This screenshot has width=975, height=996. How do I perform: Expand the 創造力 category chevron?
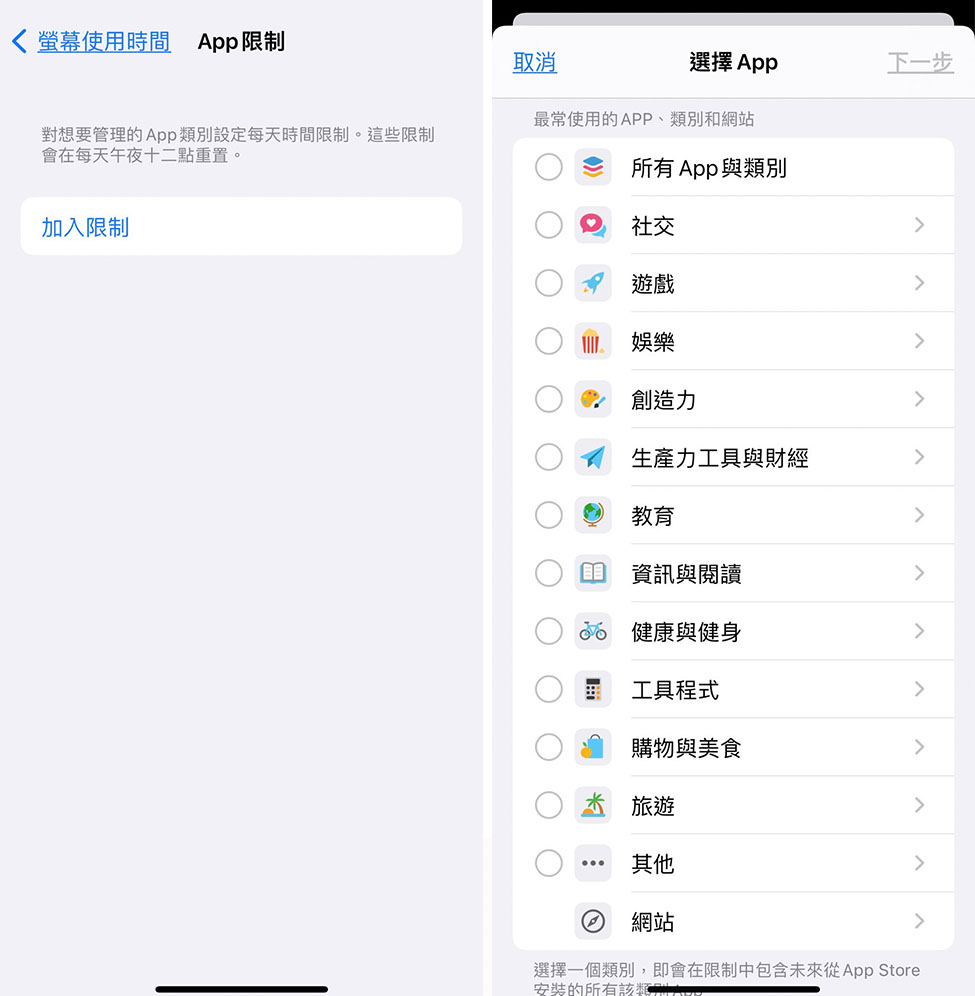coord(919,400)
